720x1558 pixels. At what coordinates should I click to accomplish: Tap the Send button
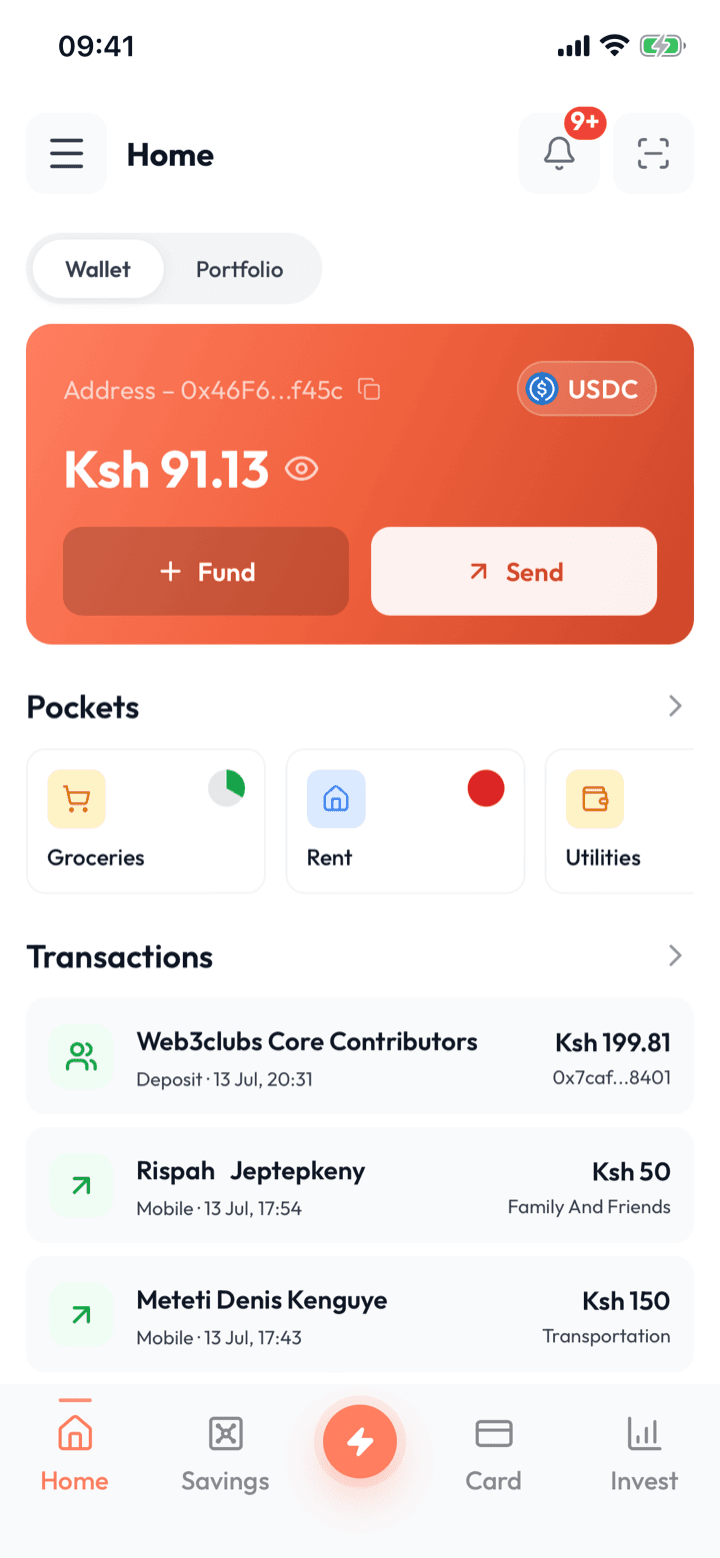(x=514, y=571)
